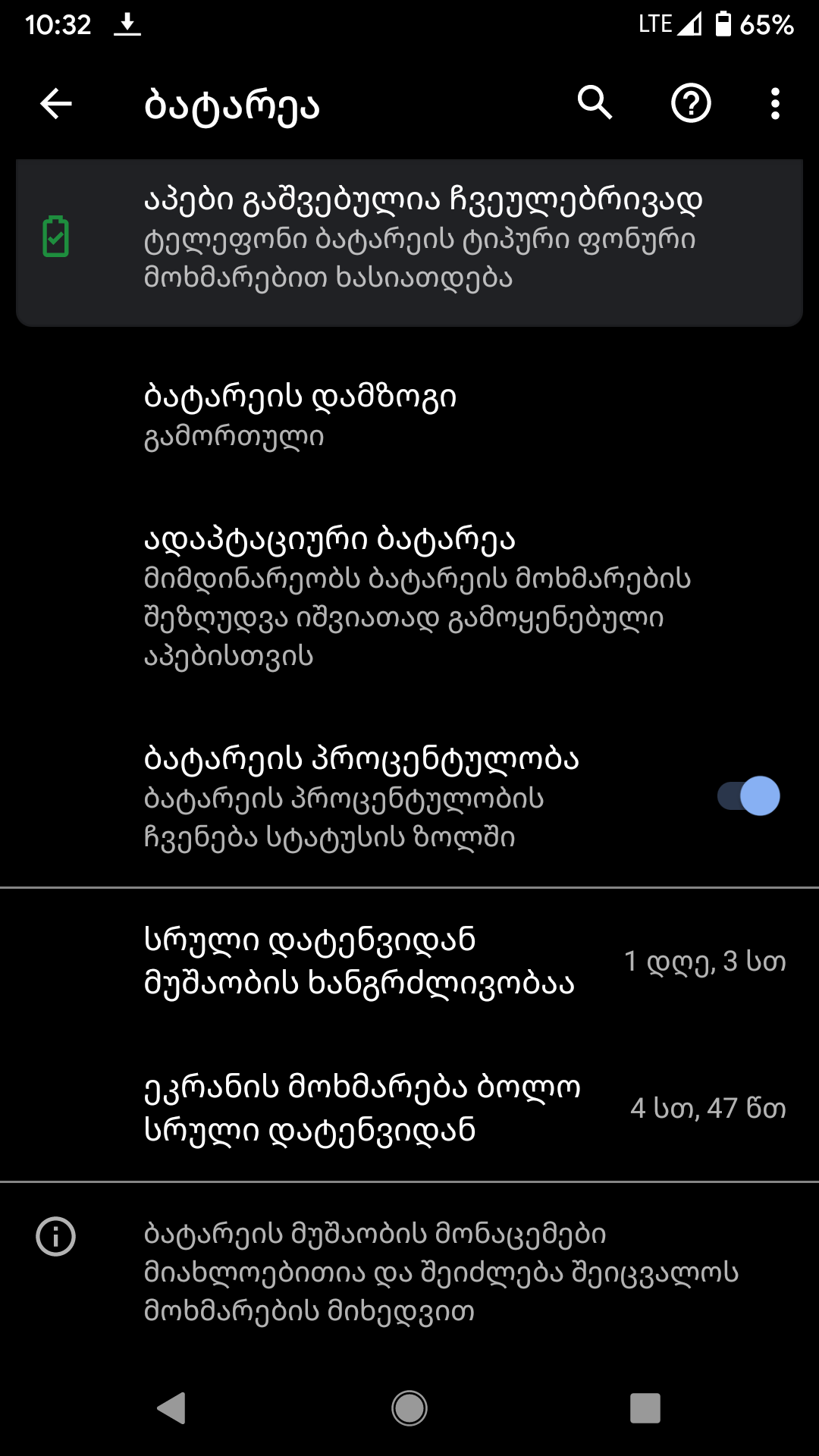
Task: Open ბატარეის დამზოგი (Battery Saver) settings
Action: tap(409, 415)
